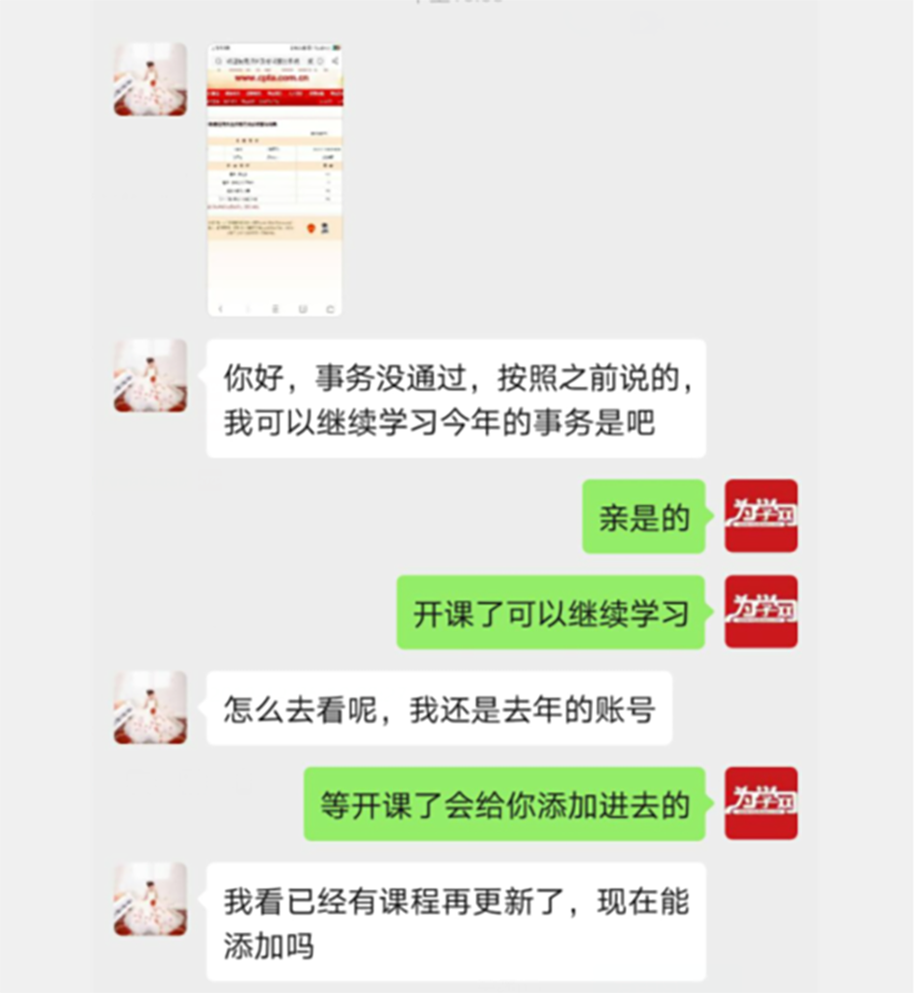
Task: Open red avatar next to 等开课了会给你添加进去的
Action: [x=761, y=803]
